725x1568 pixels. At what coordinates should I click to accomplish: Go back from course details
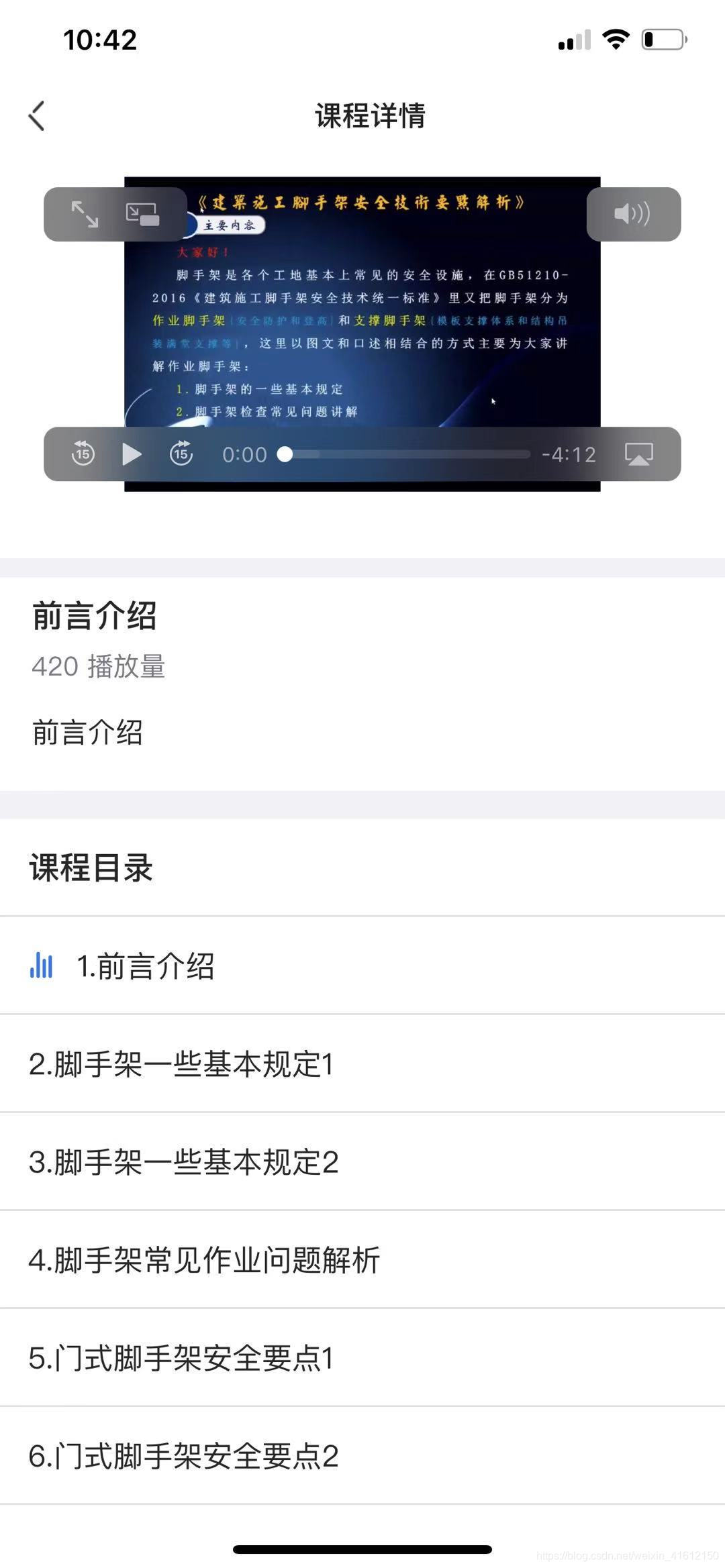point(38,116)
